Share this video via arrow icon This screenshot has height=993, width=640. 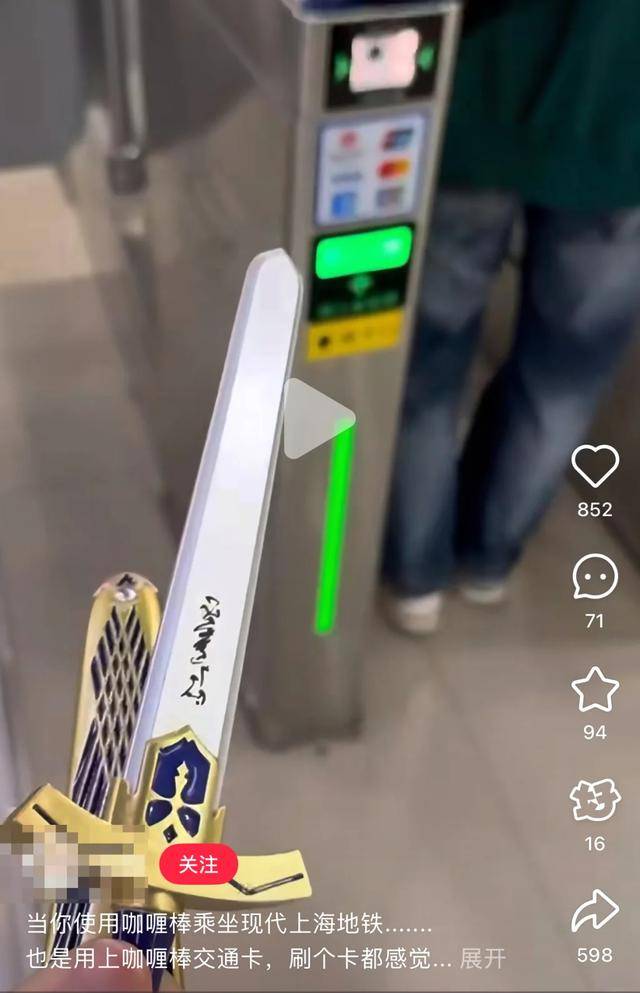click(595, 911)
